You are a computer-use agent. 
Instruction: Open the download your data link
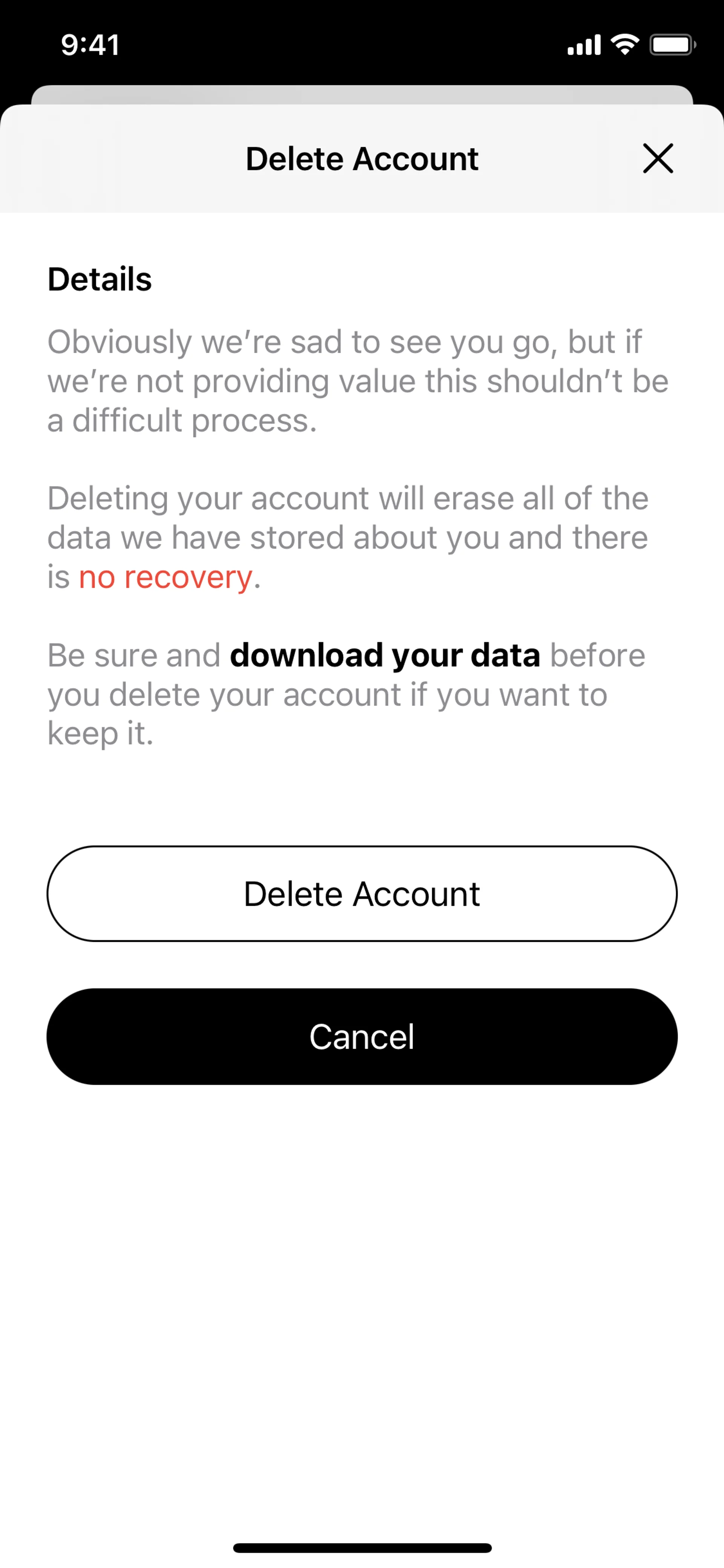click(385, 656)
